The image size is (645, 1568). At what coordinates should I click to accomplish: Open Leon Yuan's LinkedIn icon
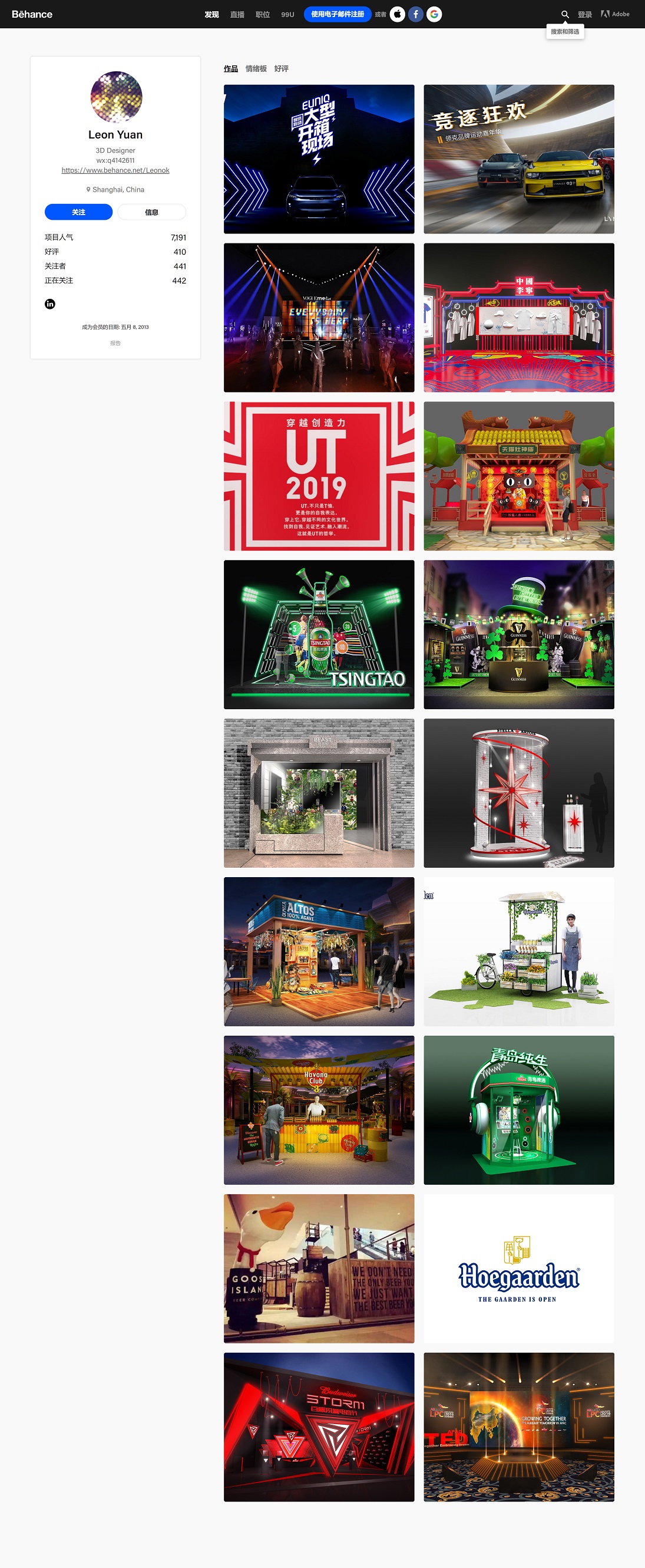coord(50,304)
